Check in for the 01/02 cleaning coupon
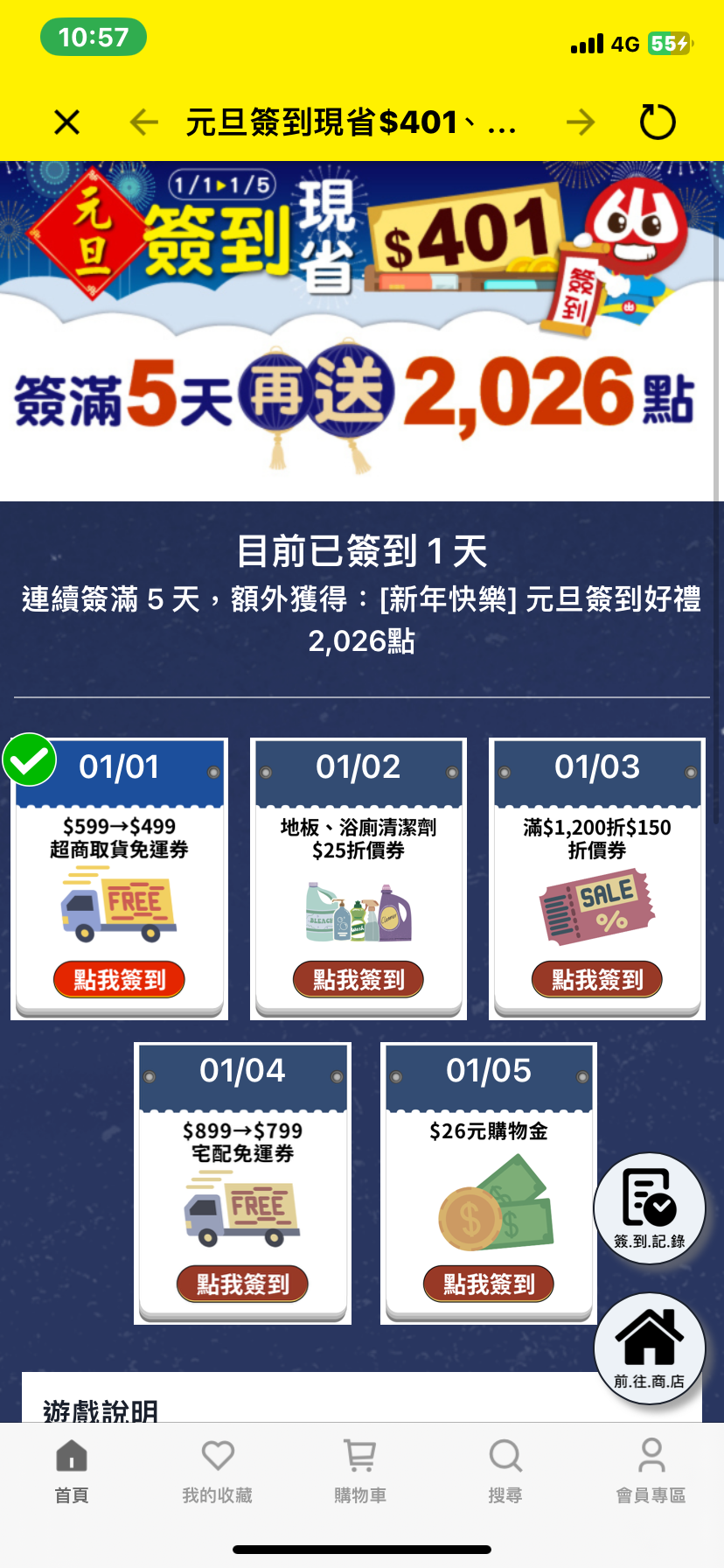 pos(358,979)
